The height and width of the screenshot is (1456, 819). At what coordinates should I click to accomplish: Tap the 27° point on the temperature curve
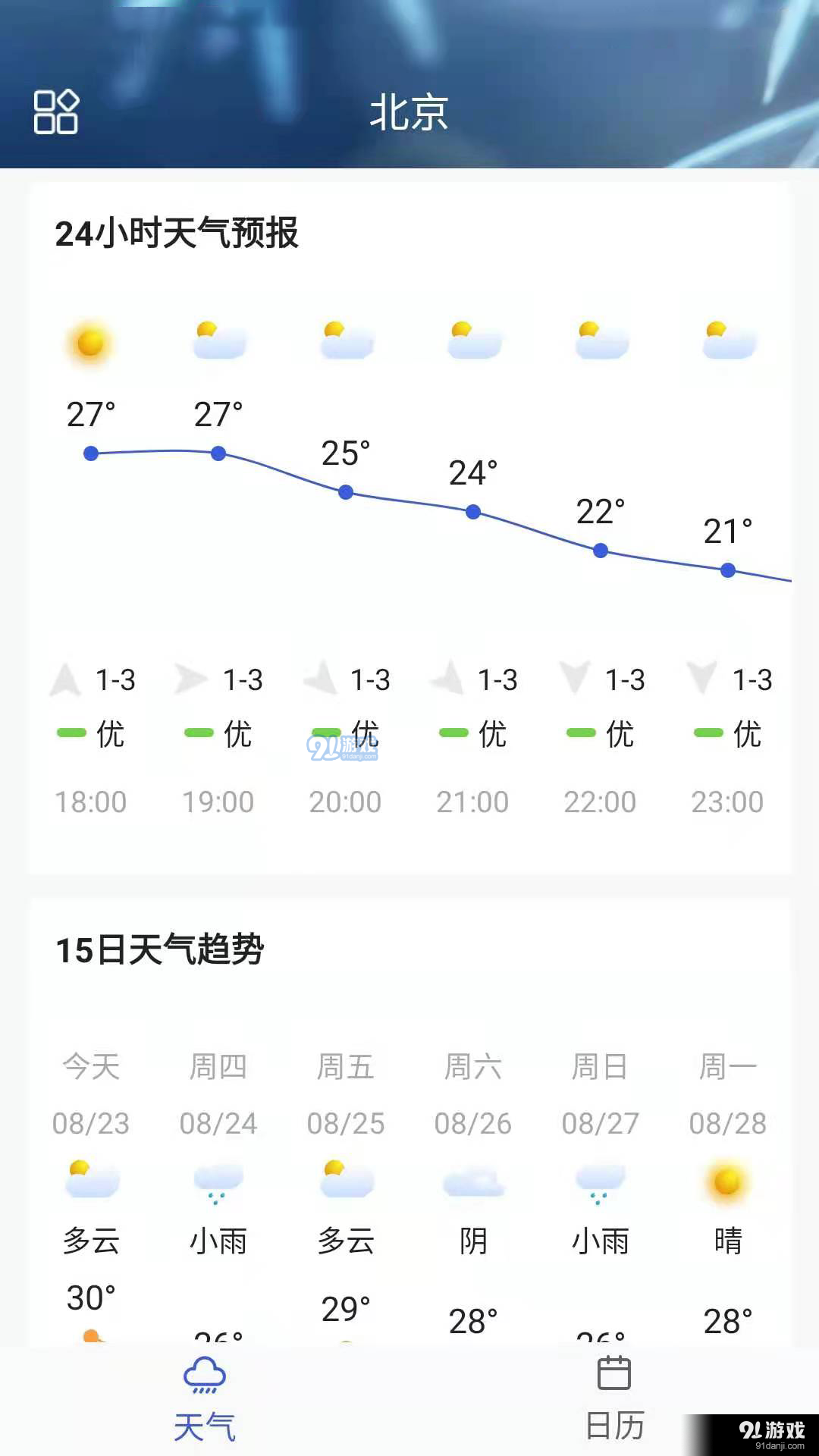point(90,453)
